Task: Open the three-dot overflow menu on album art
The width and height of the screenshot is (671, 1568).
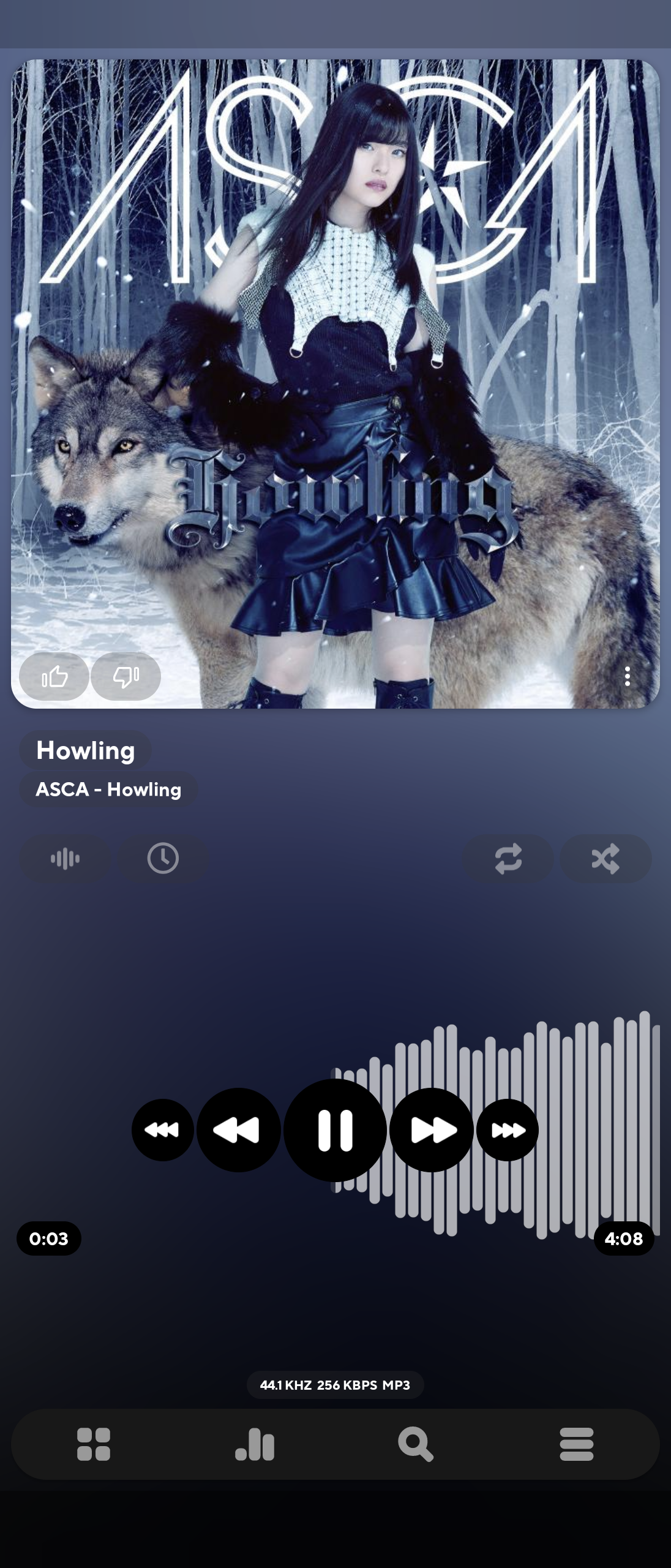Action: click(627, 676)
